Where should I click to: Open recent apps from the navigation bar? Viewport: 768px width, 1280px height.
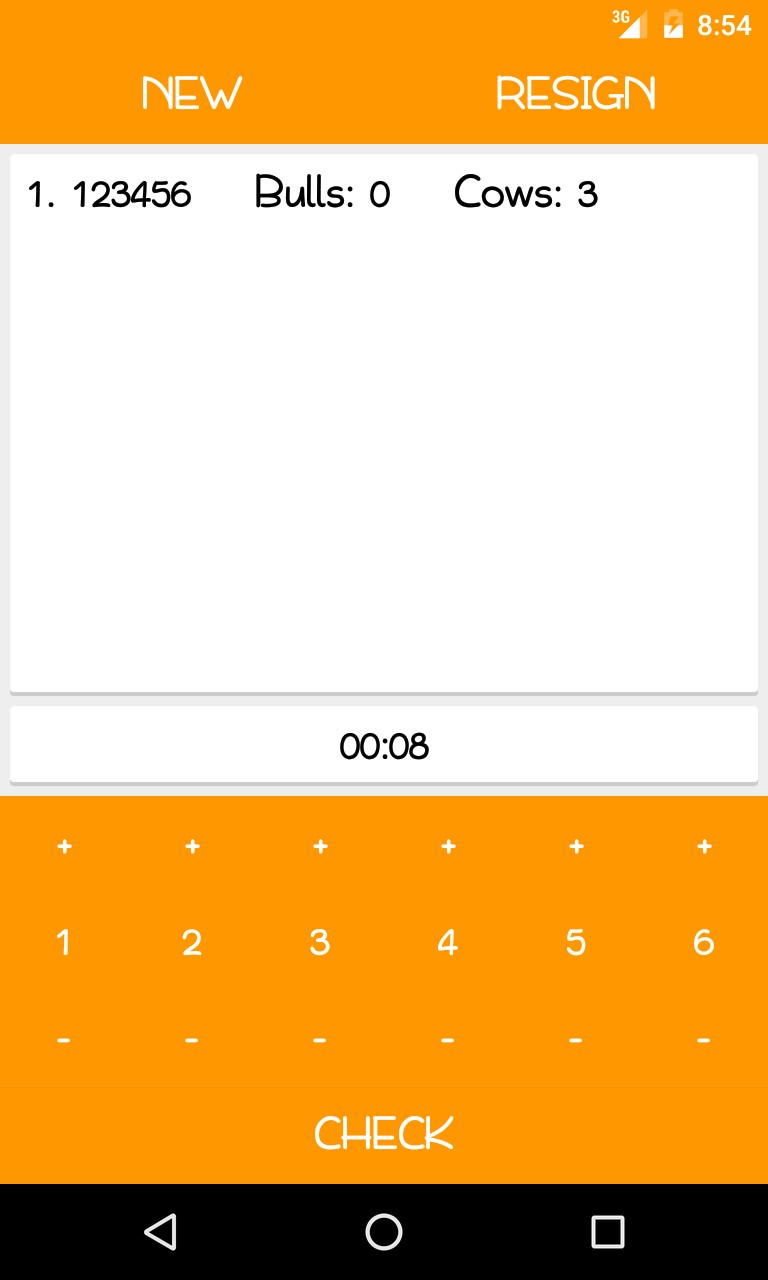point(607,1232)
